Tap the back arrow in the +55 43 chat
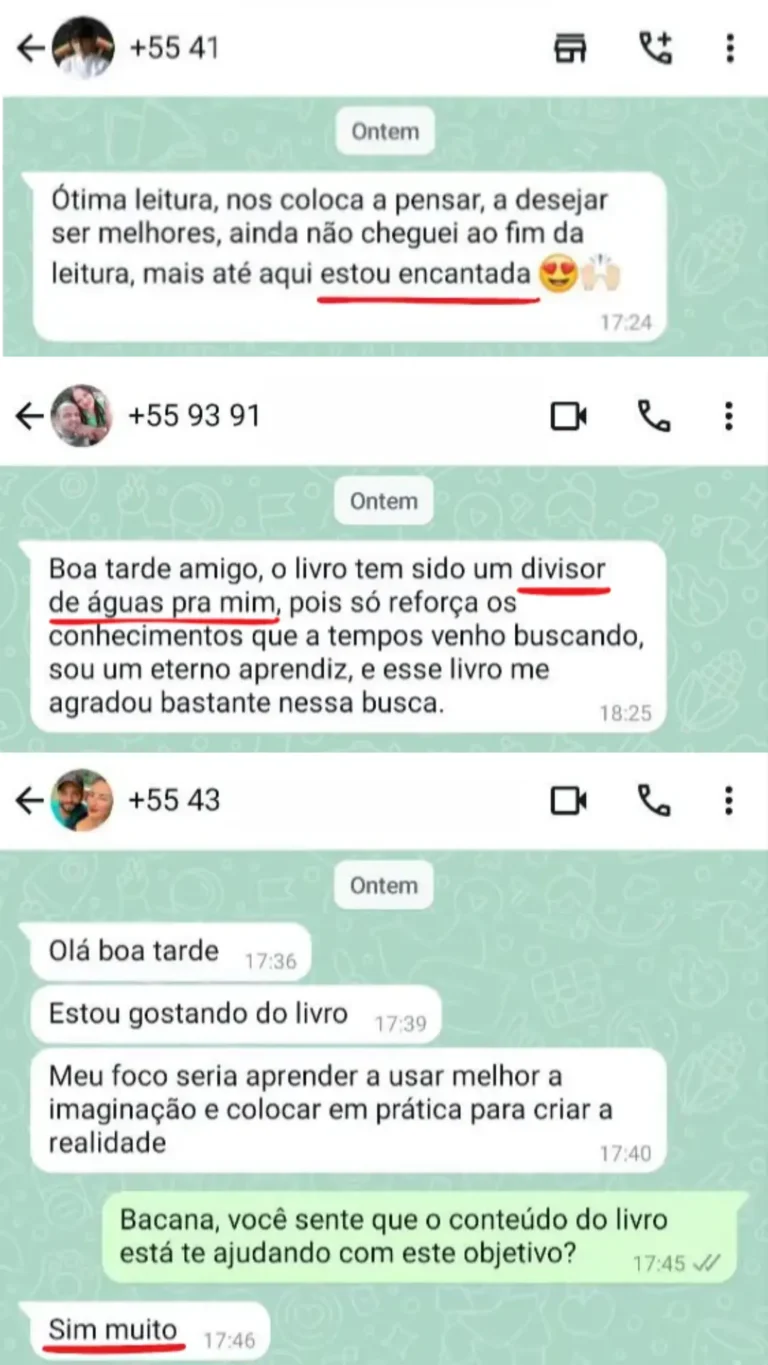 pos(29,800)
